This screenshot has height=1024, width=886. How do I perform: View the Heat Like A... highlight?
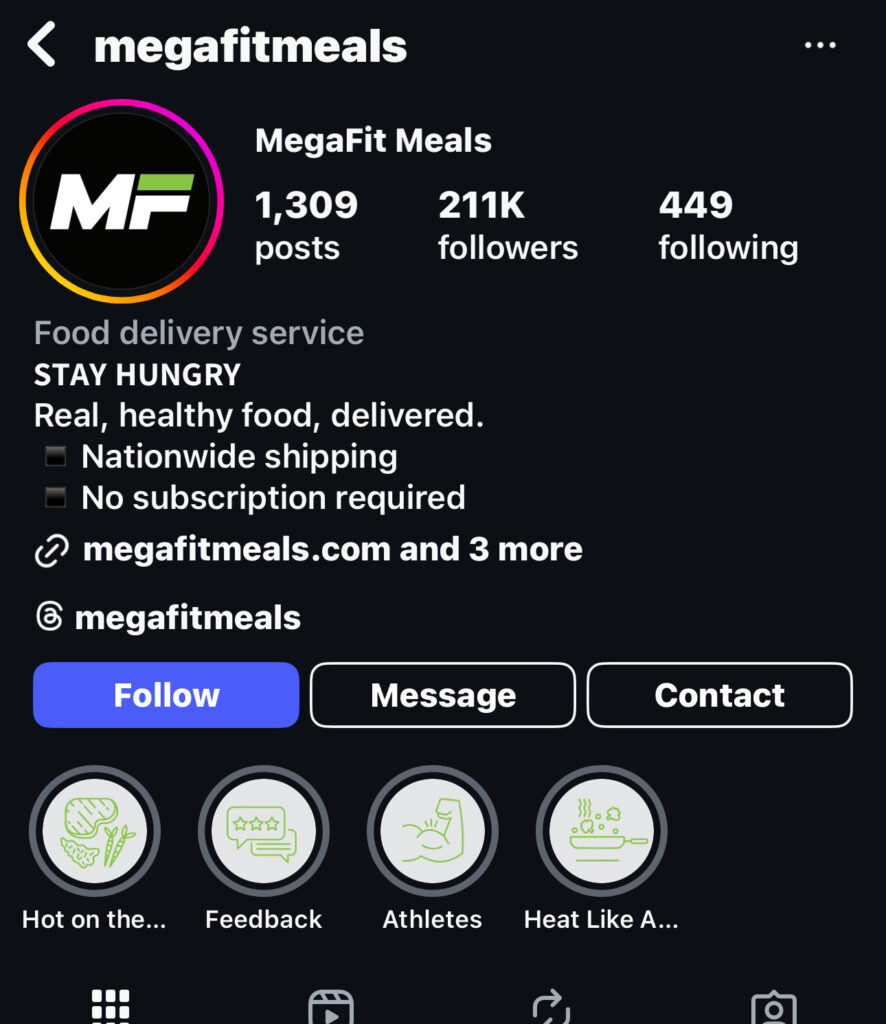click(601, 830)
